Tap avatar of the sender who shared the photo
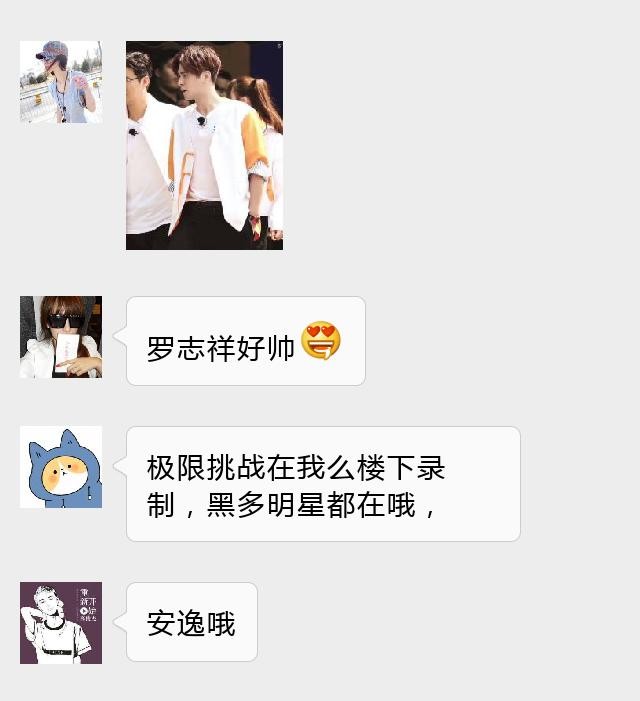The height and width of the screenshot is (701, 640). point(61,82)
